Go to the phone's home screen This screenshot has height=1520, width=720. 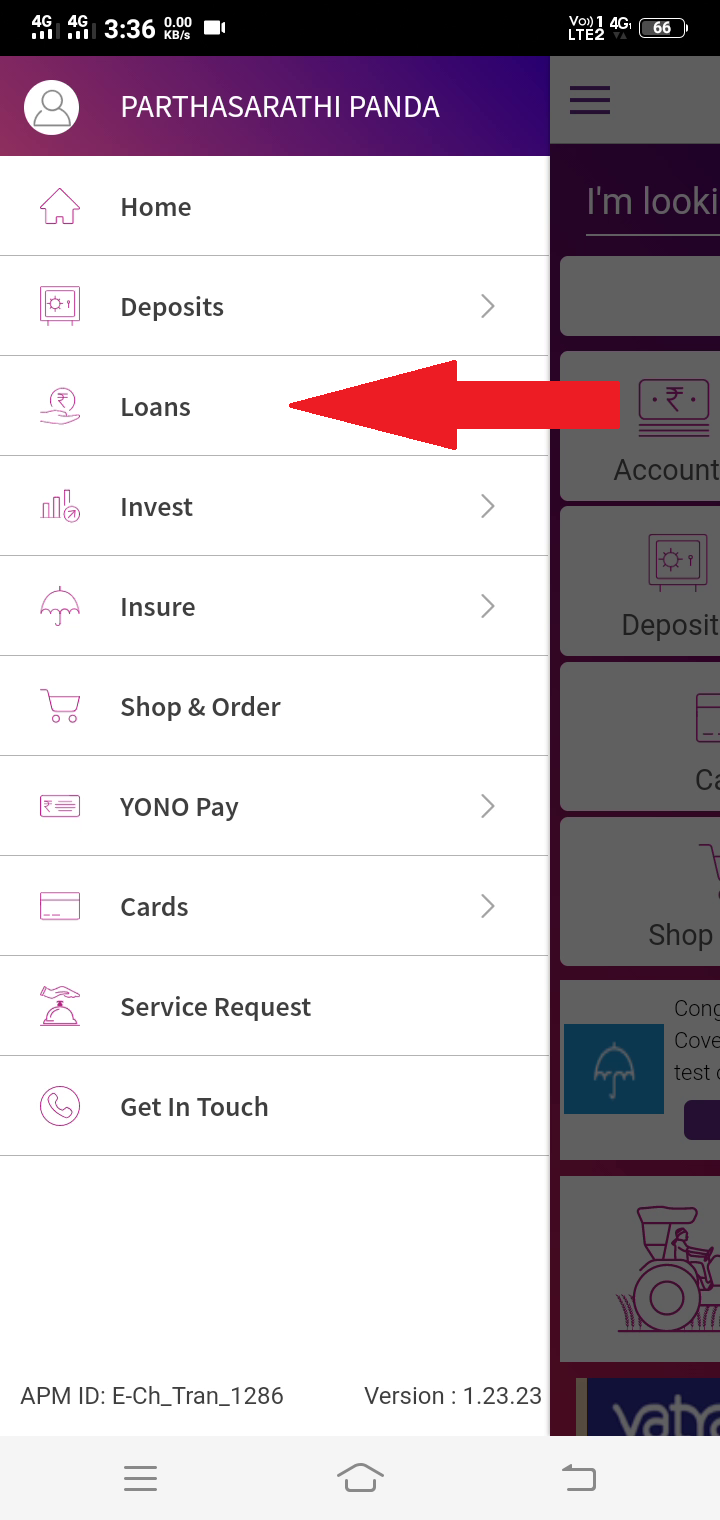[x=360, y=1477]
